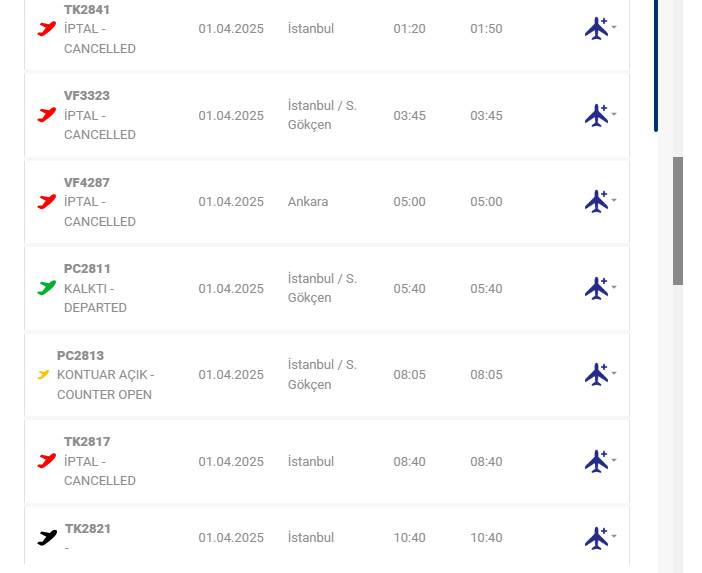Expand flight TK2841 details with plane icon
Screen dimensions: 702x573
pyautogui.click(x=599, y=28)
